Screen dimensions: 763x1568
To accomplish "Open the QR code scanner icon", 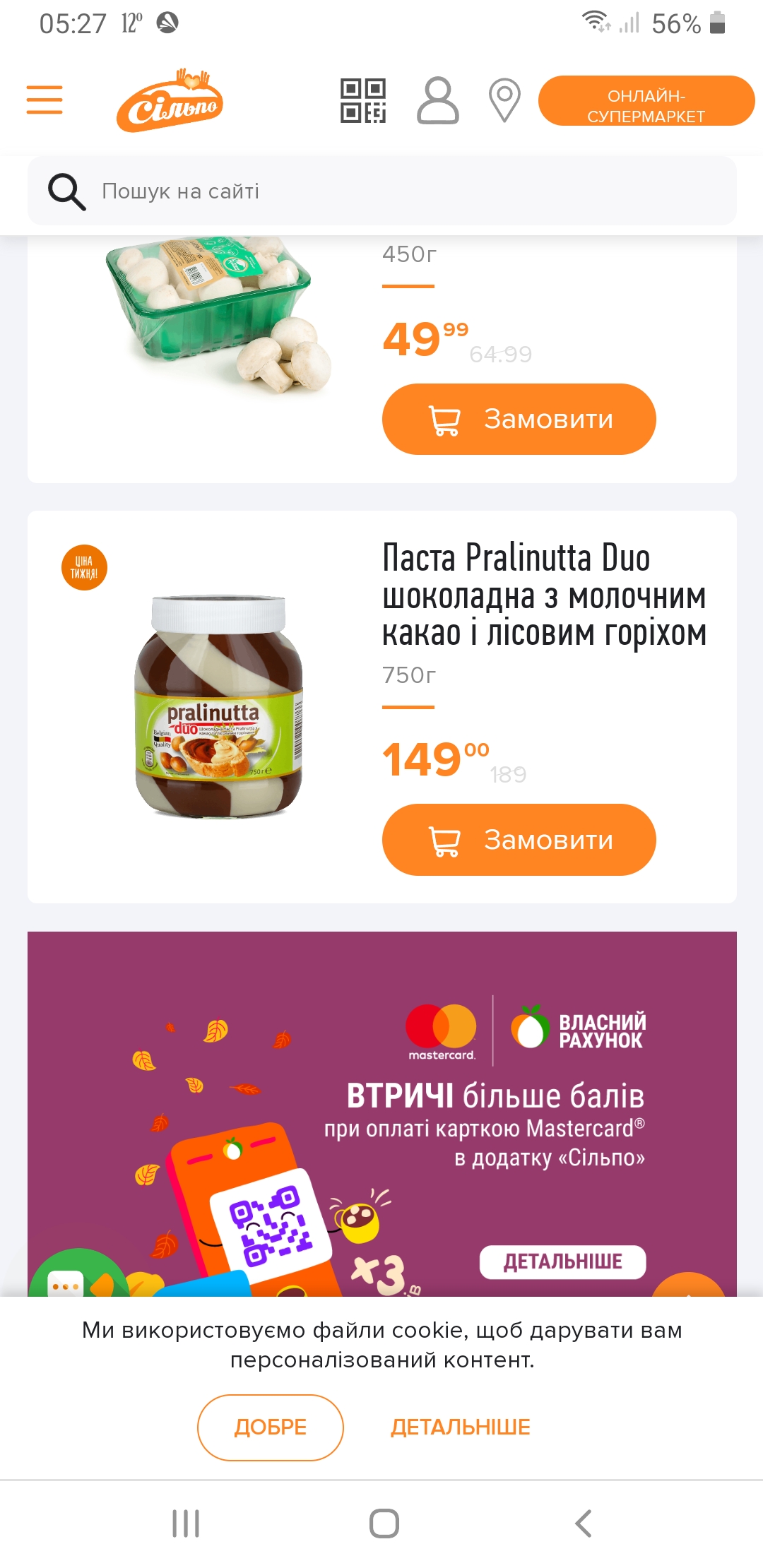I will 363,100.
